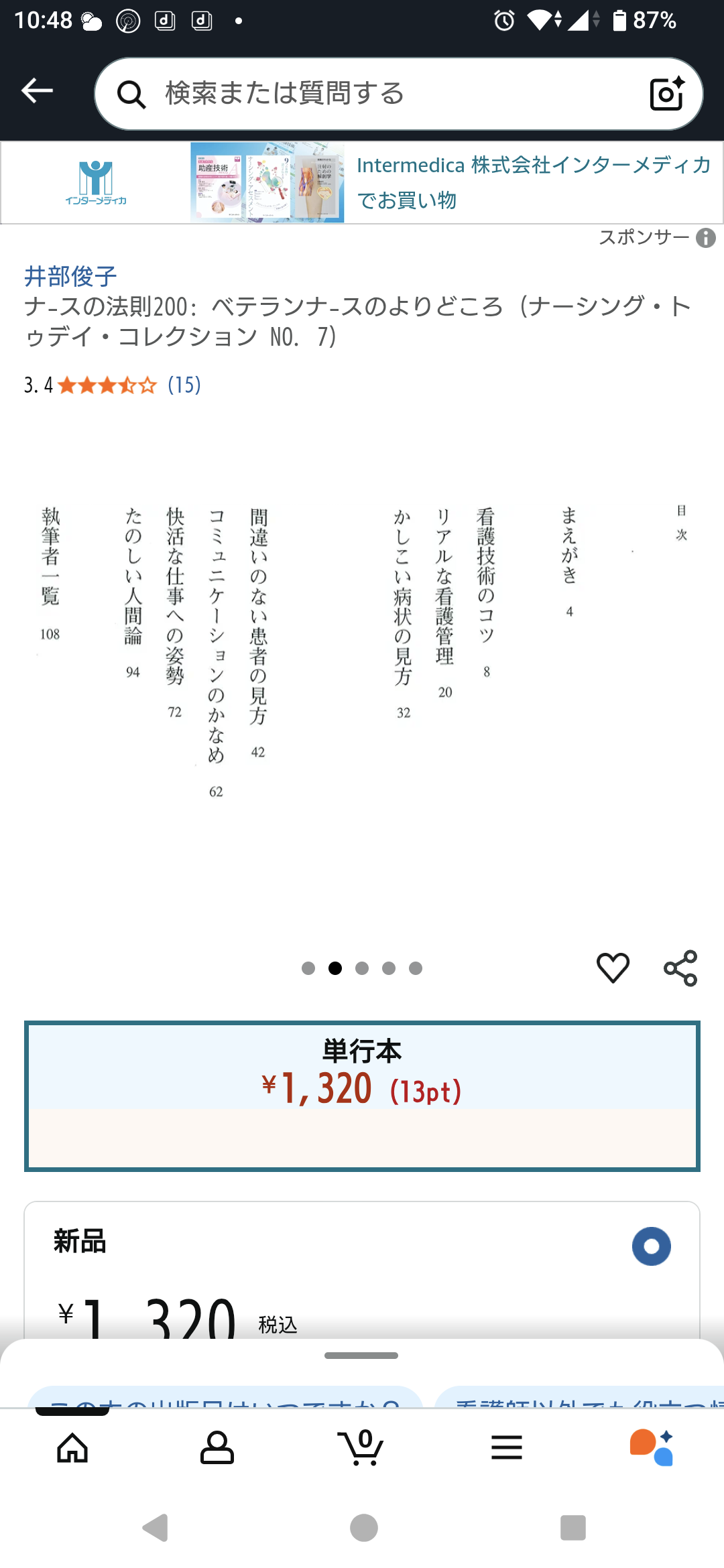This screenshot has height=1568, width=724.
Task: Select the 新品 radio option
Action: coord(652,1246)
